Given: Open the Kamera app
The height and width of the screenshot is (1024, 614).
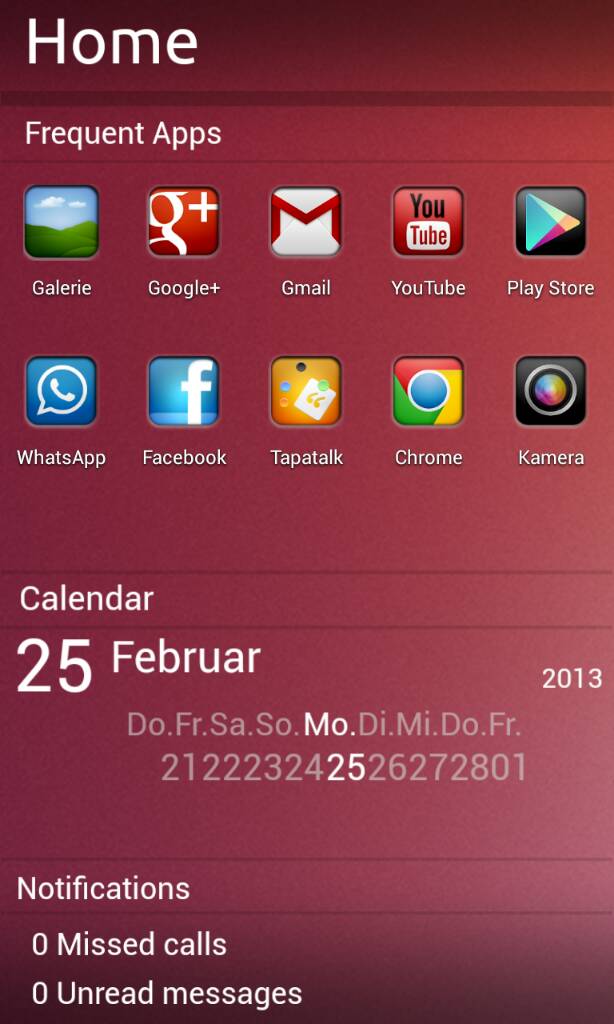Looking at the screenshot, I should click(x=550, y=392).
